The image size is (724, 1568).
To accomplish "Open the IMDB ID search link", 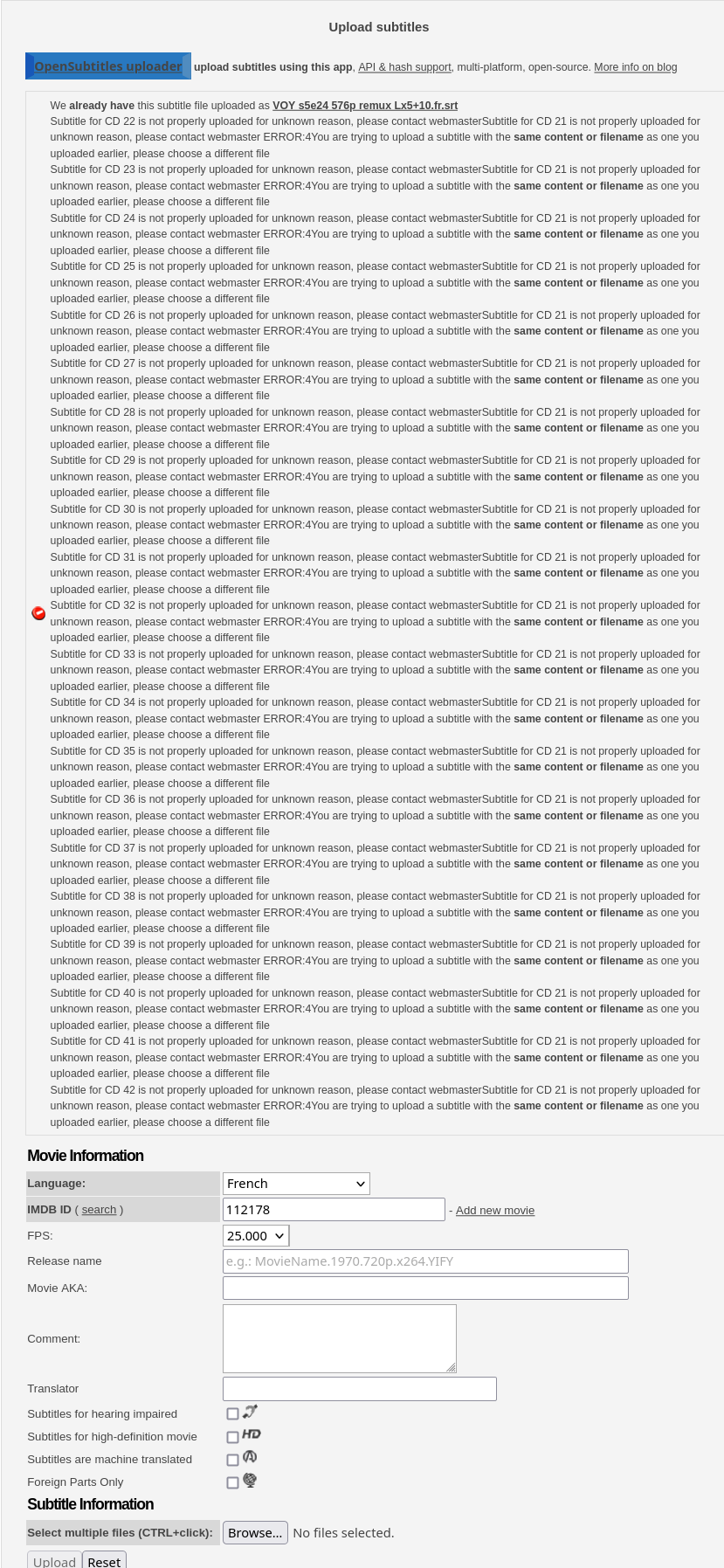I will 99,1210.
